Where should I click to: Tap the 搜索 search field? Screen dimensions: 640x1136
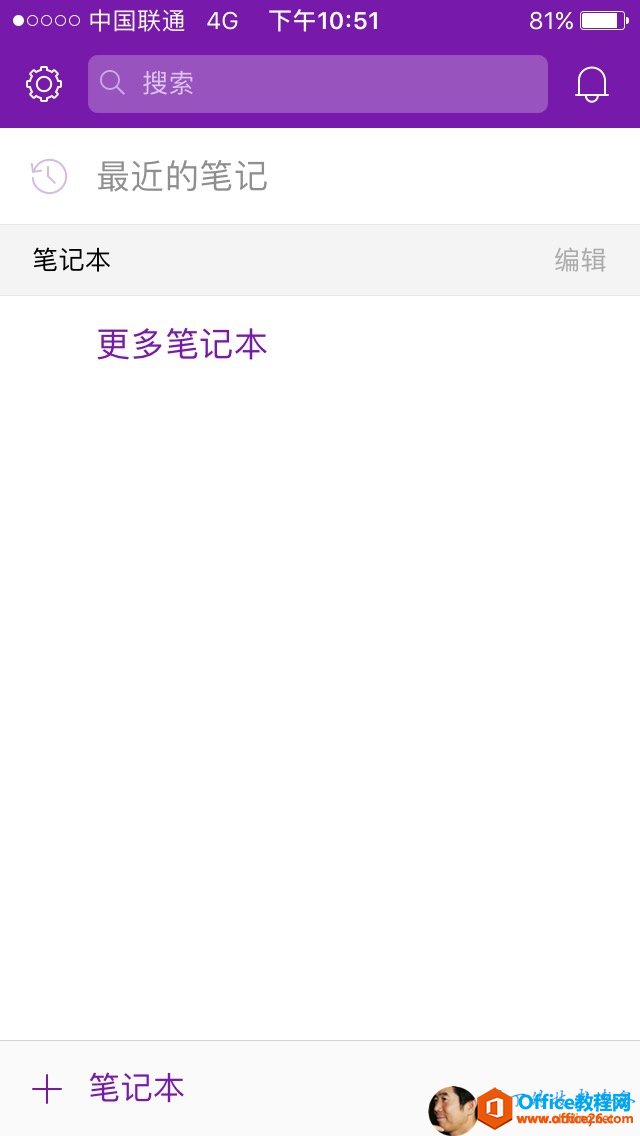click(x=318, y=84)
